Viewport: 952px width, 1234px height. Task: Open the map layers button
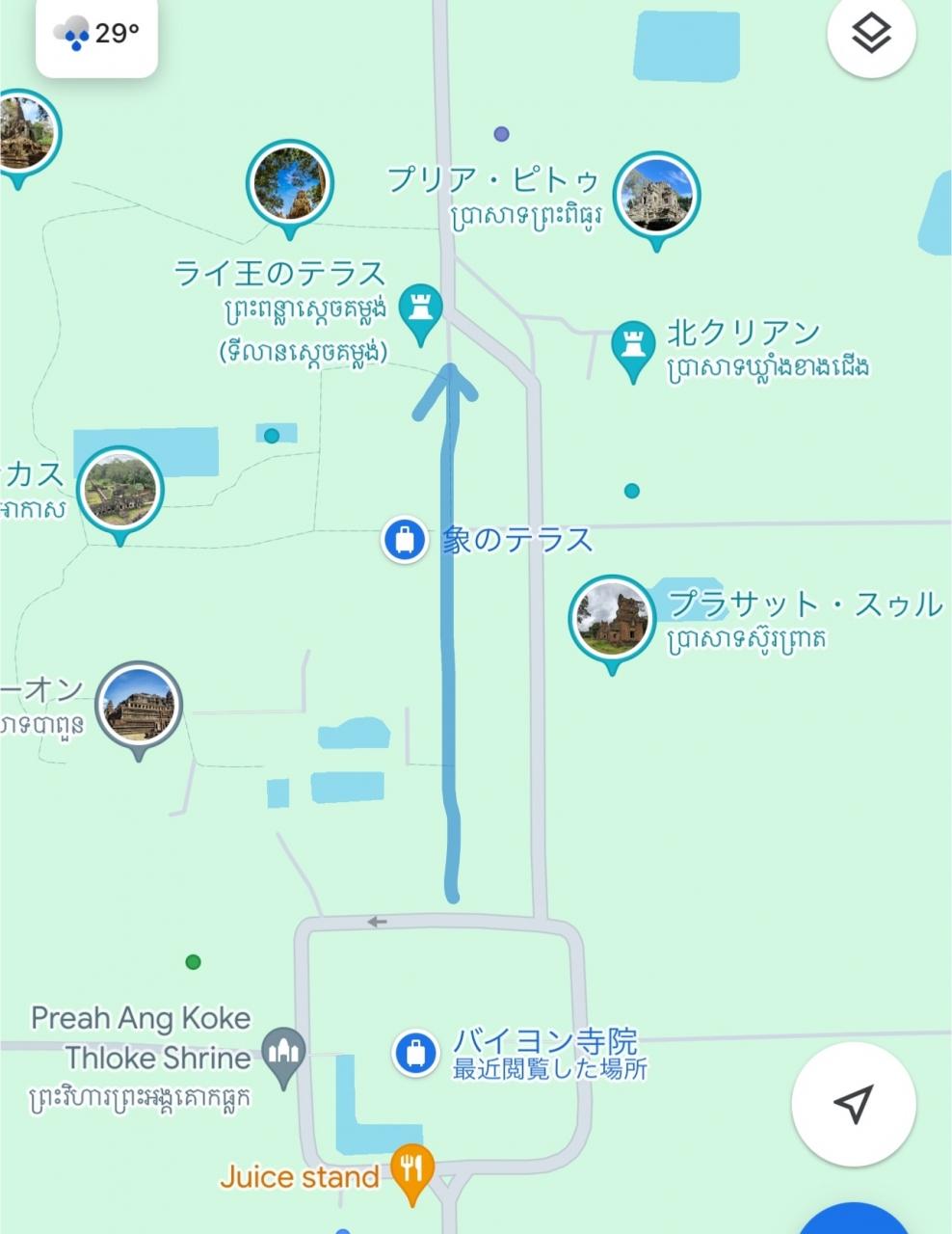pos(871,35)
